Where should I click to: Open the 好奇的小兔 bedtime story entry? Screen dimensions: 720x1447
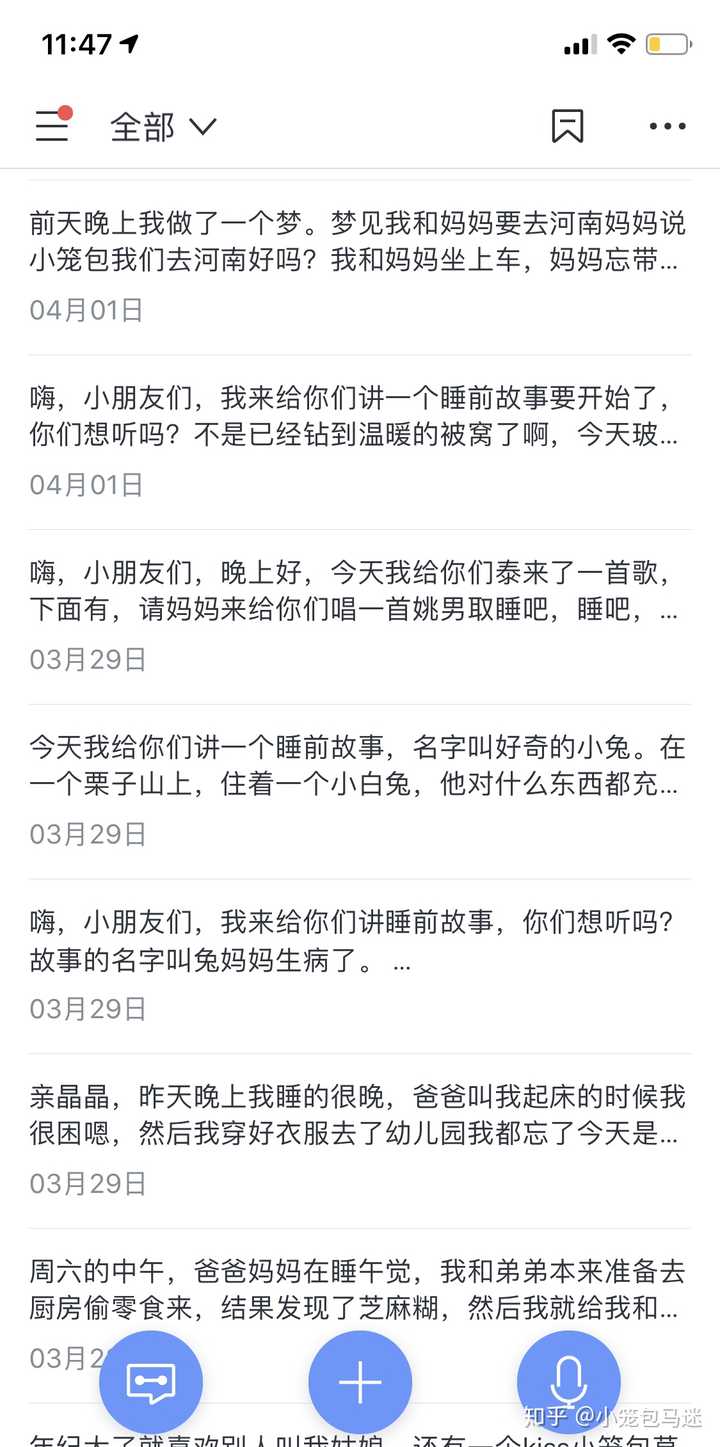click(355, 767)
